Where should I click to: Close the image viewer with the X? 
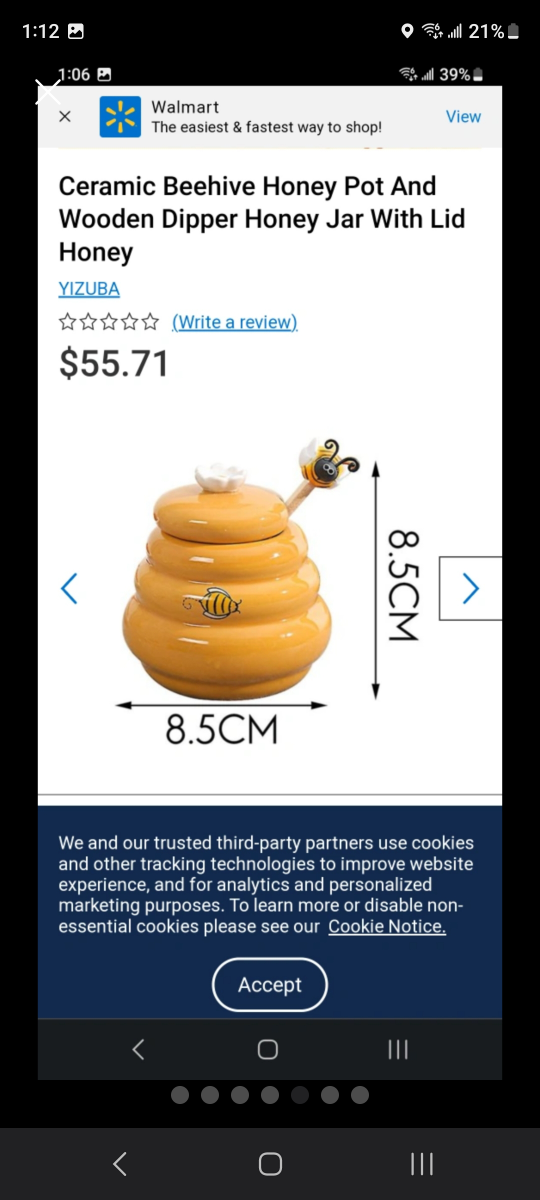(48, 92)
